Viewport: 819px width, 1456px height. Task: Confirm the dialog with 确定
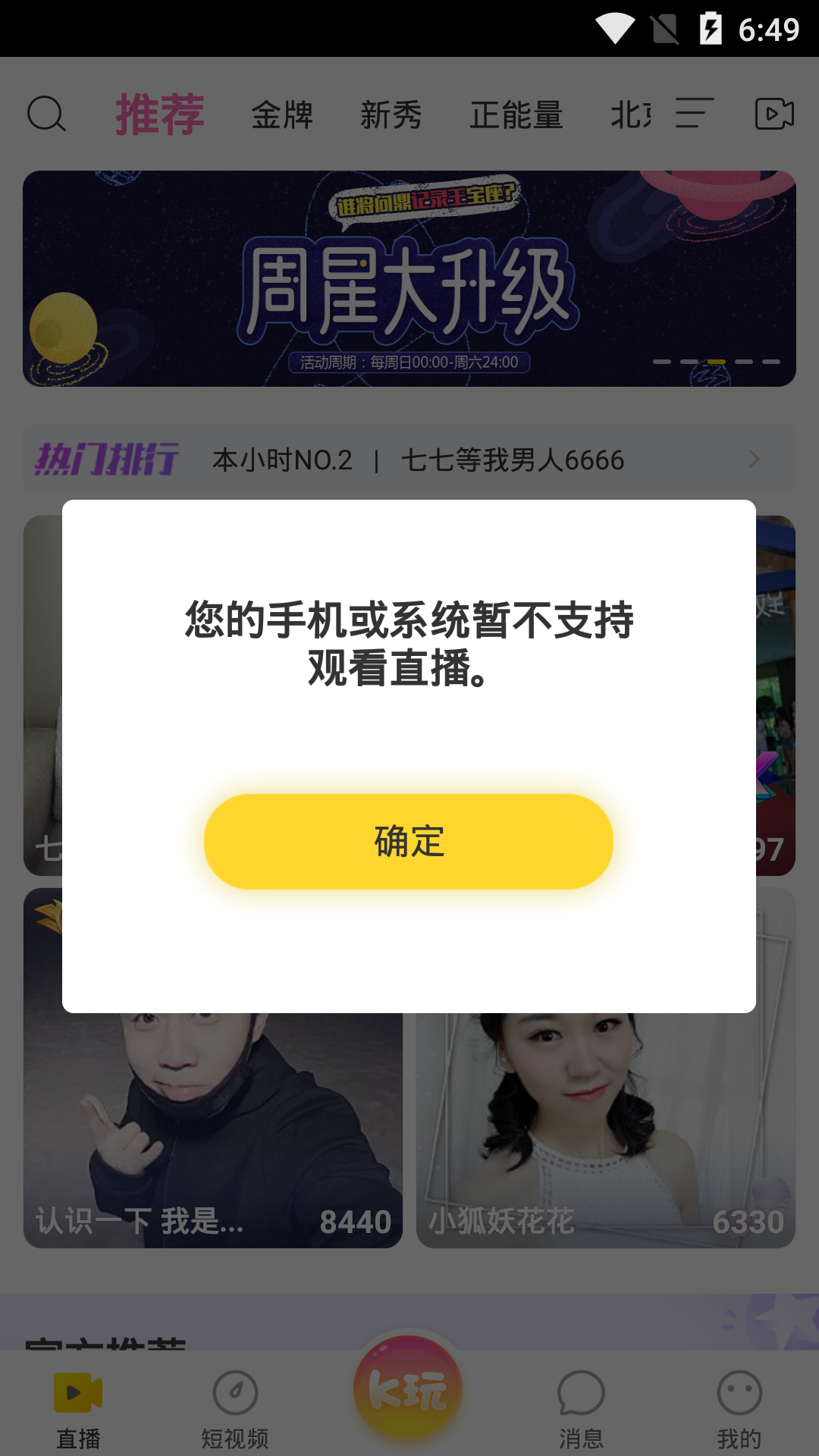(409, 841)
